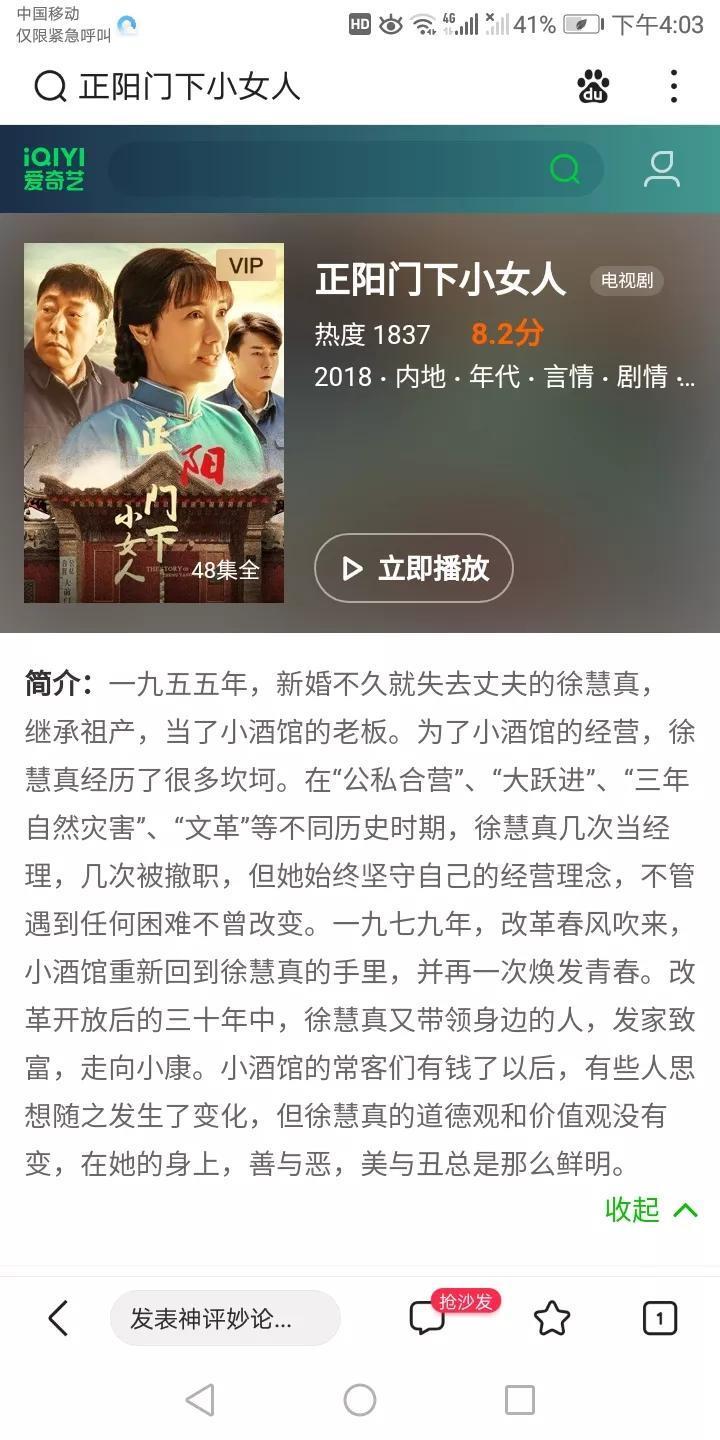720x1440 pixels.
Task: Open the comments bubble with 抢沙发
Action: [x=428, y=1318]
